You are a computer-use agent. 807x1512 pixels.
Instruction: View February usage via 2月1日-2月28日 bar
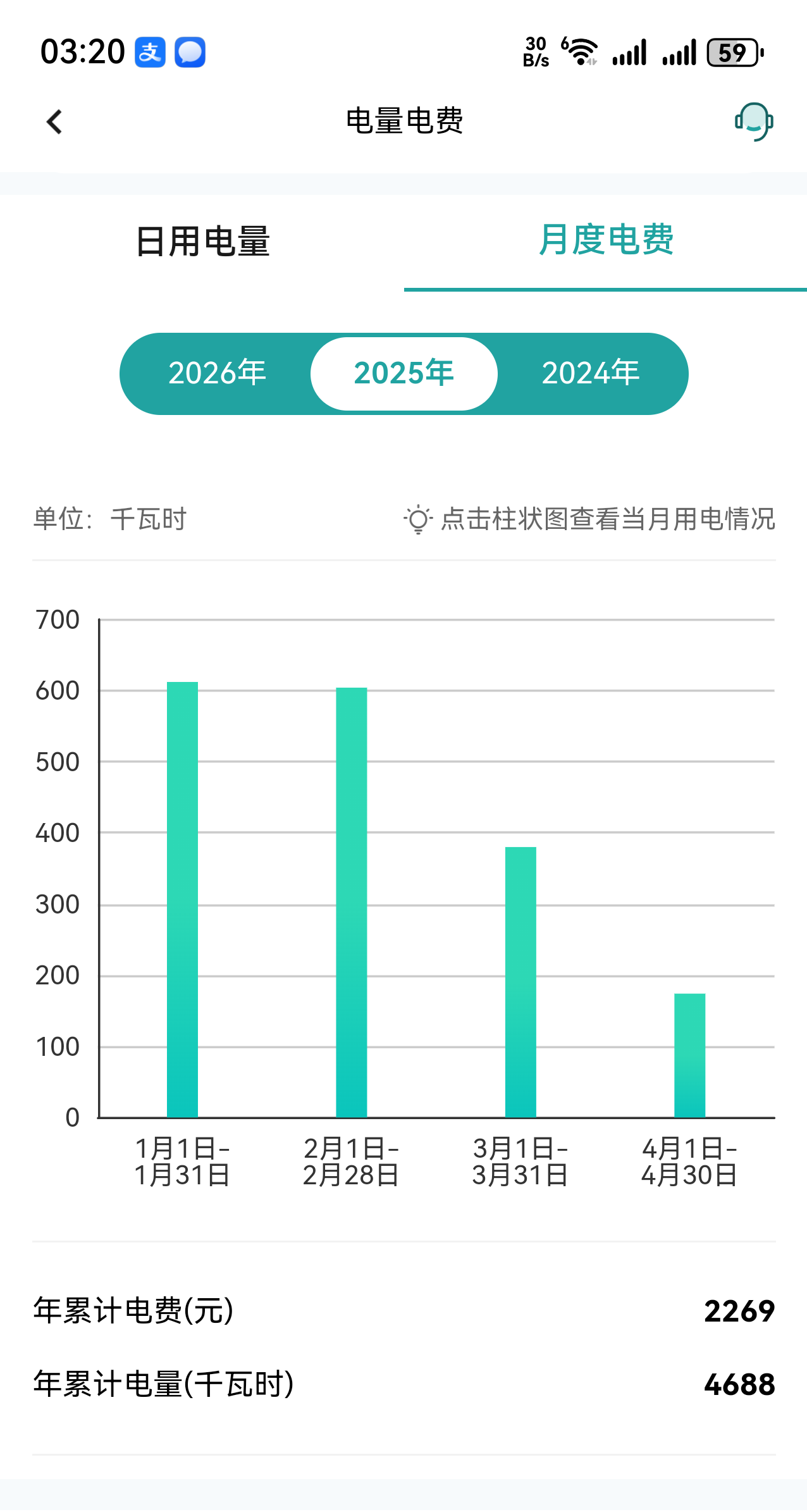(x=351, y=902)
